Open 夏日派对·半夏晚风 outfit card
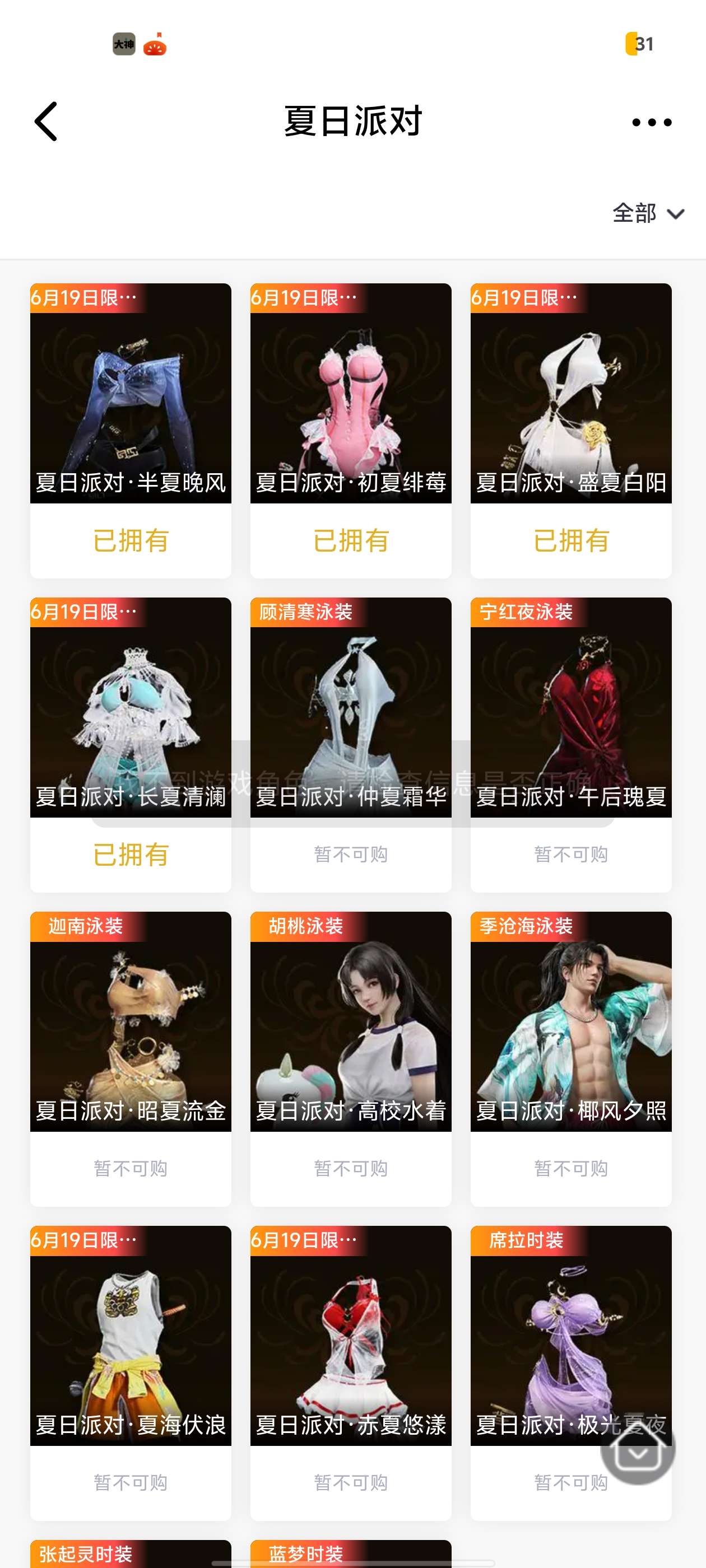 [131, 393]
